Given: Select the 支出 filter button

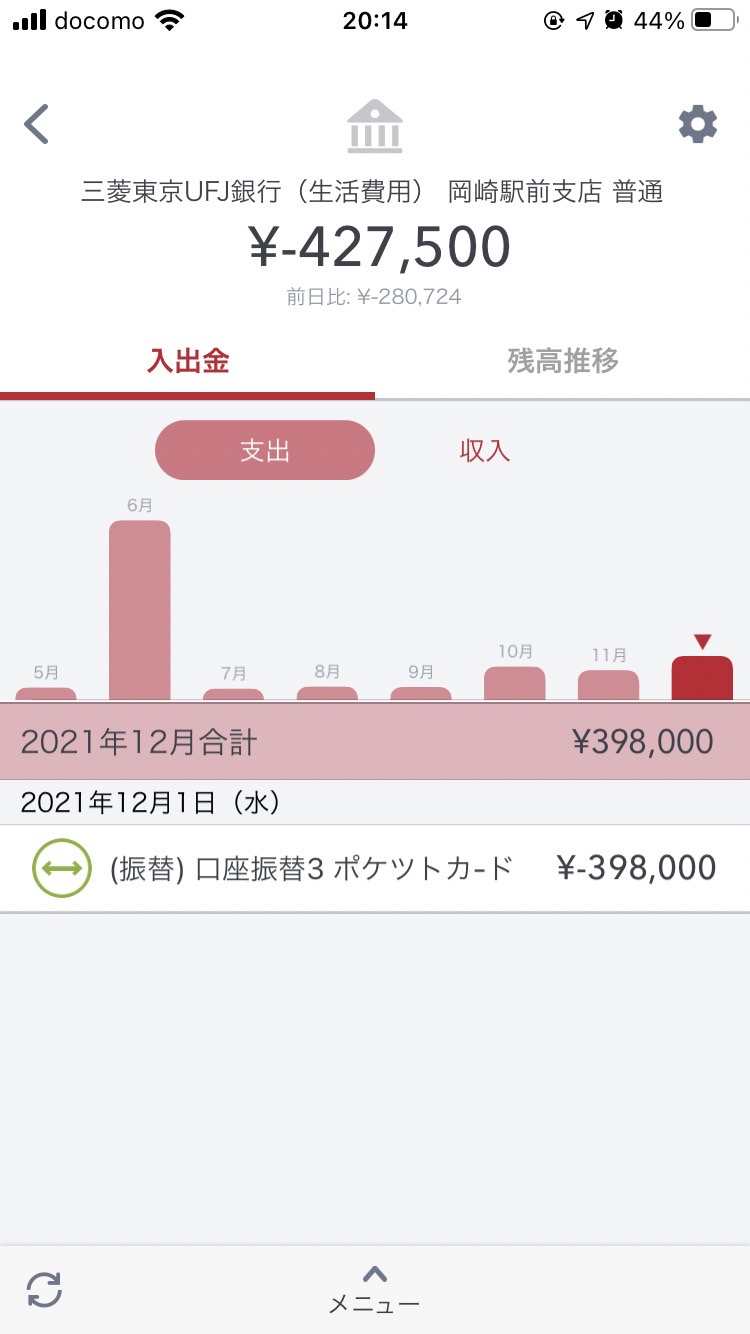Looking at the screenshot, I should tap(265, 450).
